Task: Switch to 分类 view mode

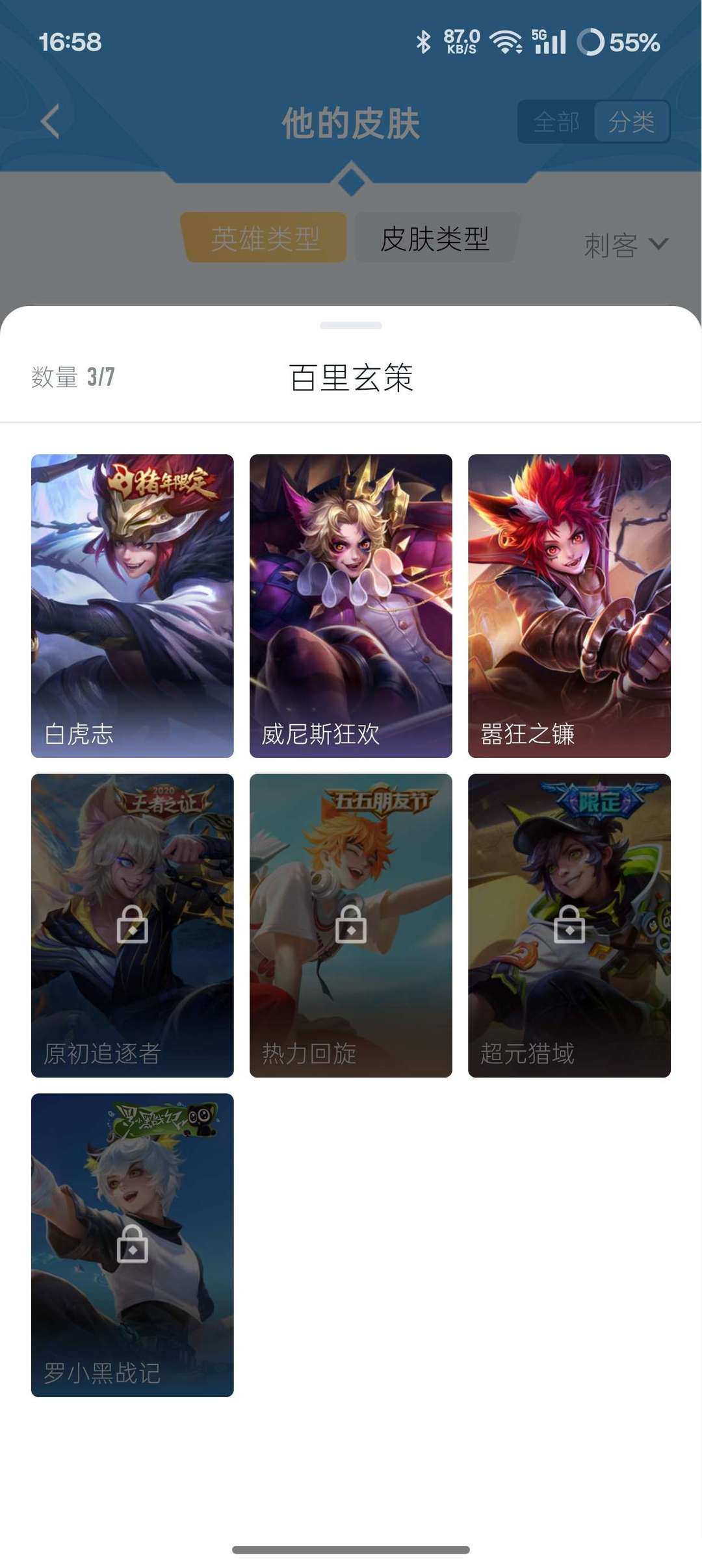Action: coord(632,121)
